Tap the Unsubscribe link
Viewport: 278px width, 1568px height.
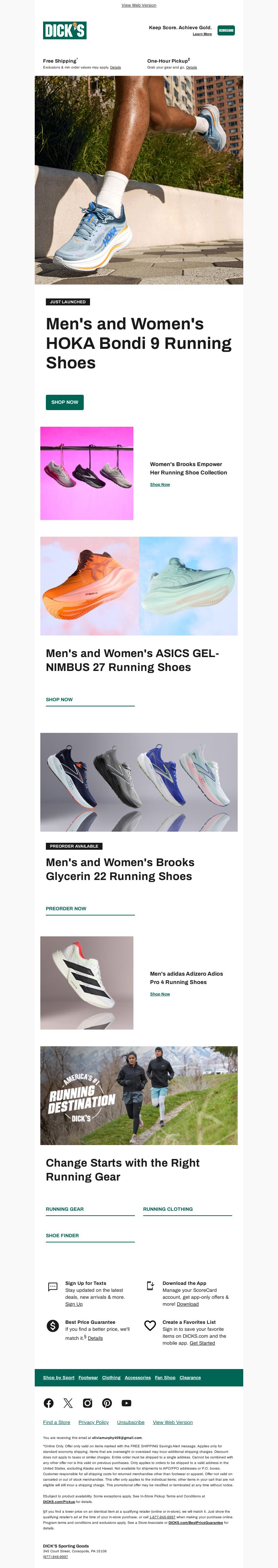[131, 1423]
